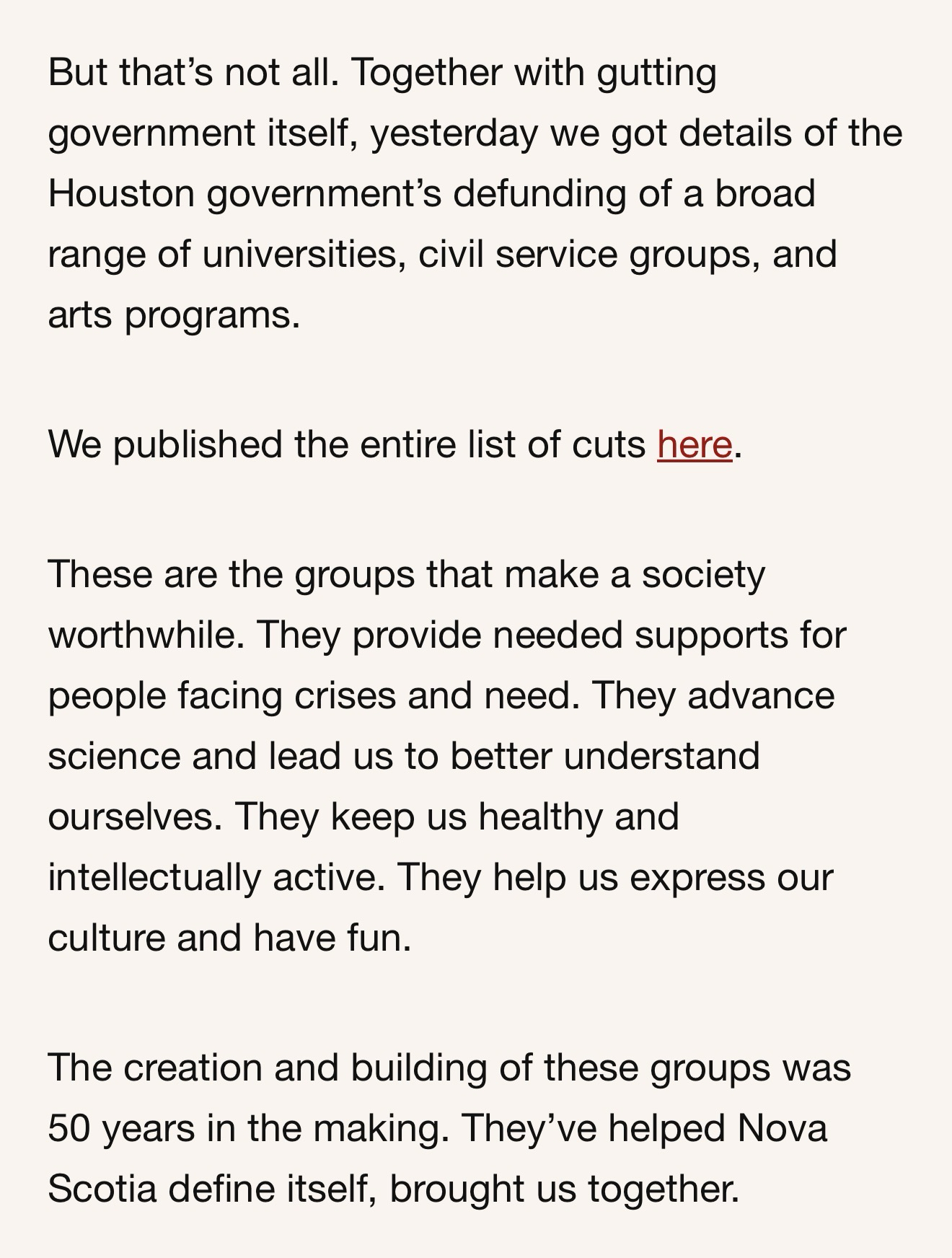Open the 'here' link to the cuts list

click(x=694, y=444)
